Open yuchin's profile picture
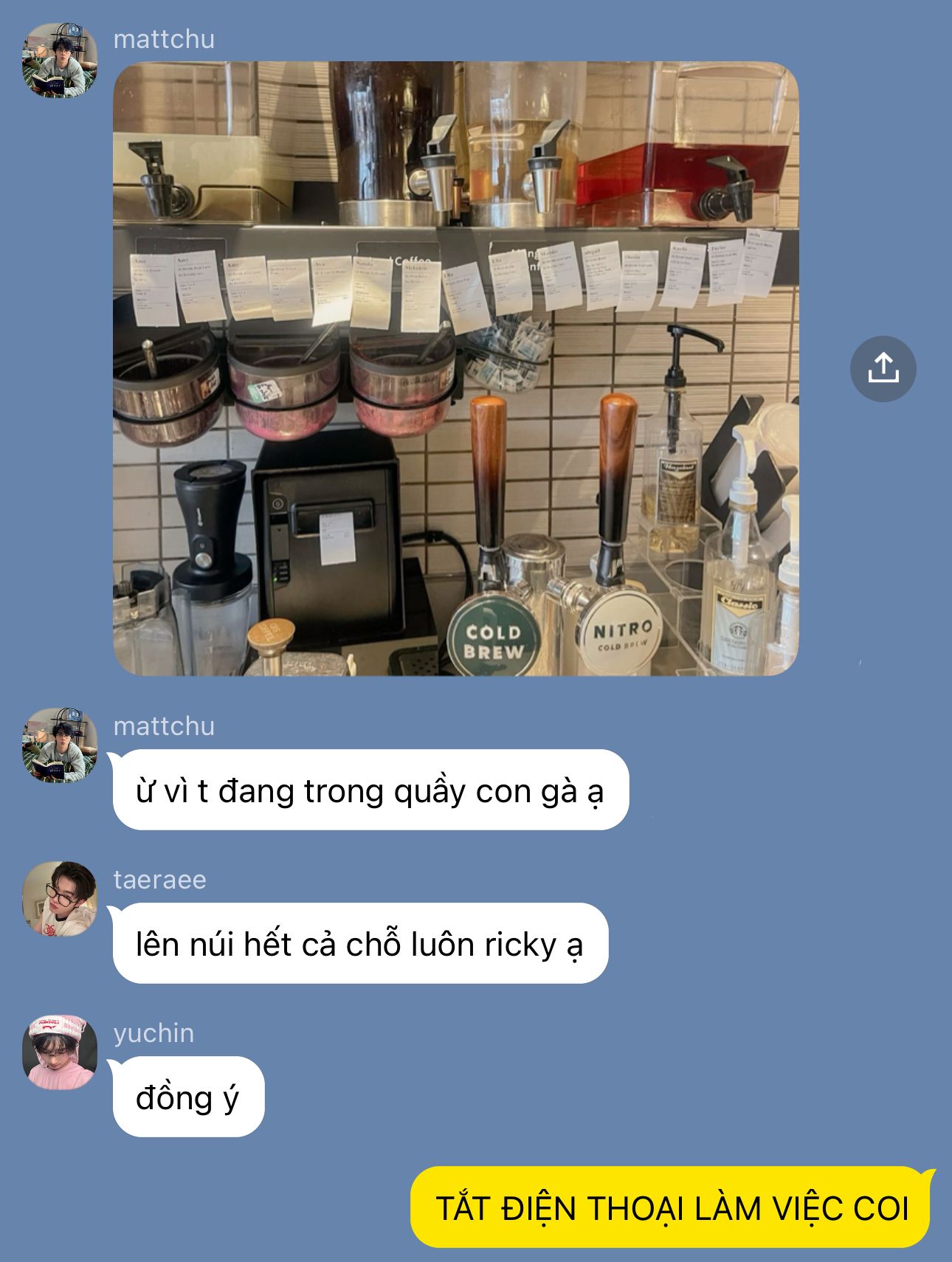Image resolution: width=952 pixels, height=1262 pixels. pos(60,1052)
